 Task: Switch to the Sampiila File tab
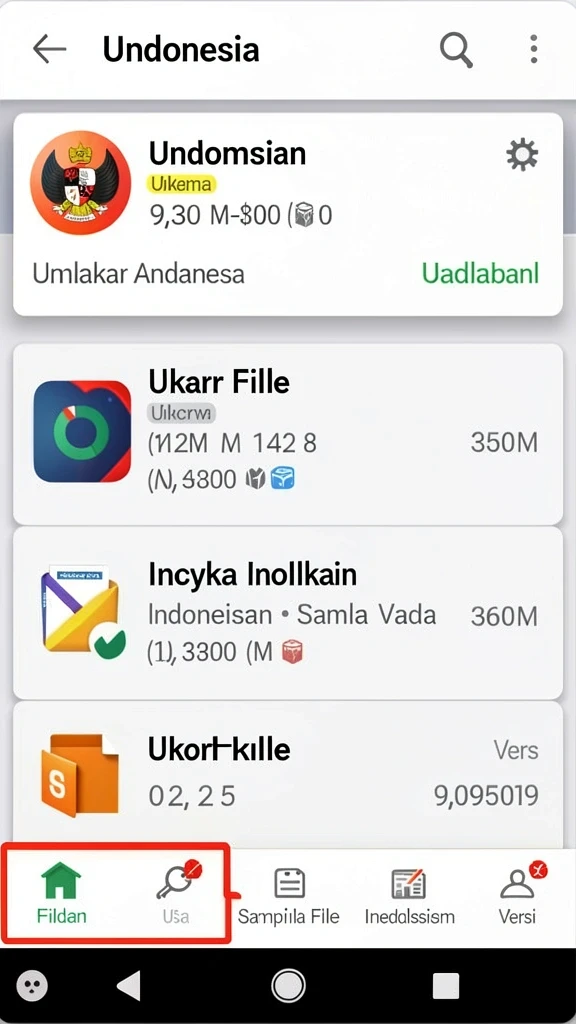[x=289, y=896]
